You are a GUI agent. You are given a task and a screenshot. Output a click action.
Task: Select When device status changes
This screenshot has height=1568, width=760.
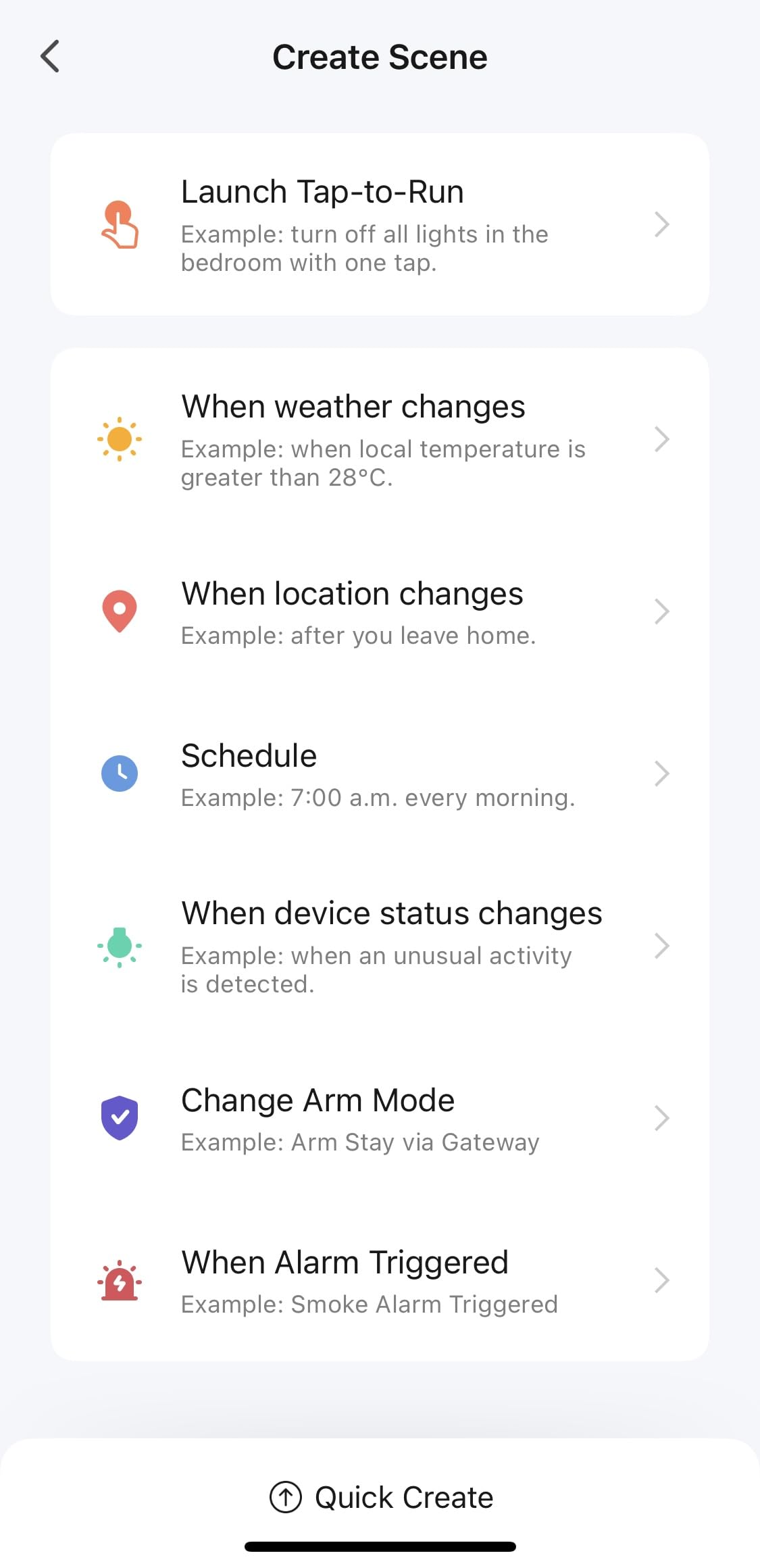(x=380, y=946)
